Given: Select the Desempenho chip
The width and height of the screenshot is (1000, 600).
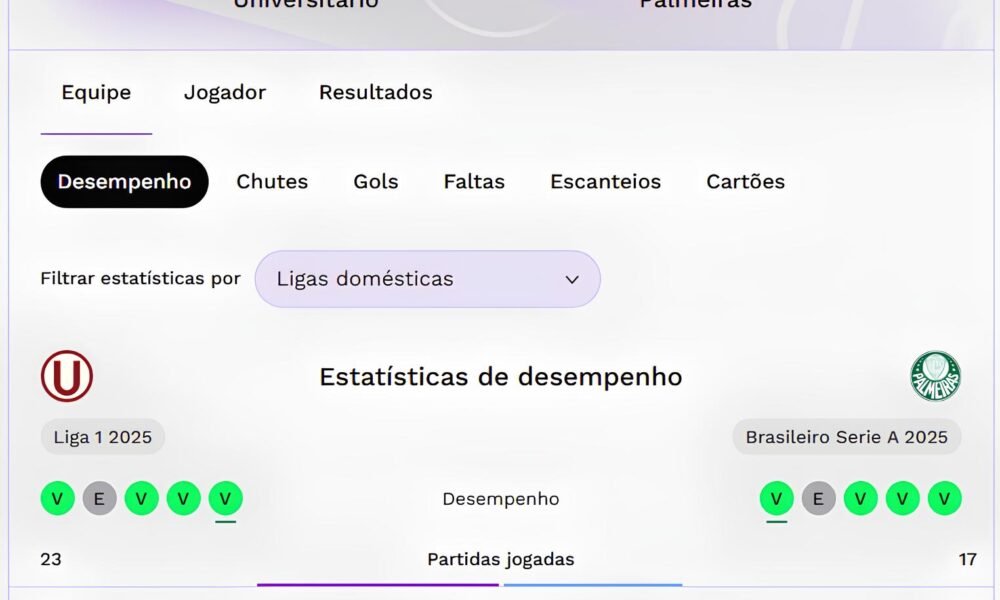Looking at the screenshot, I should tap(124, 182).
